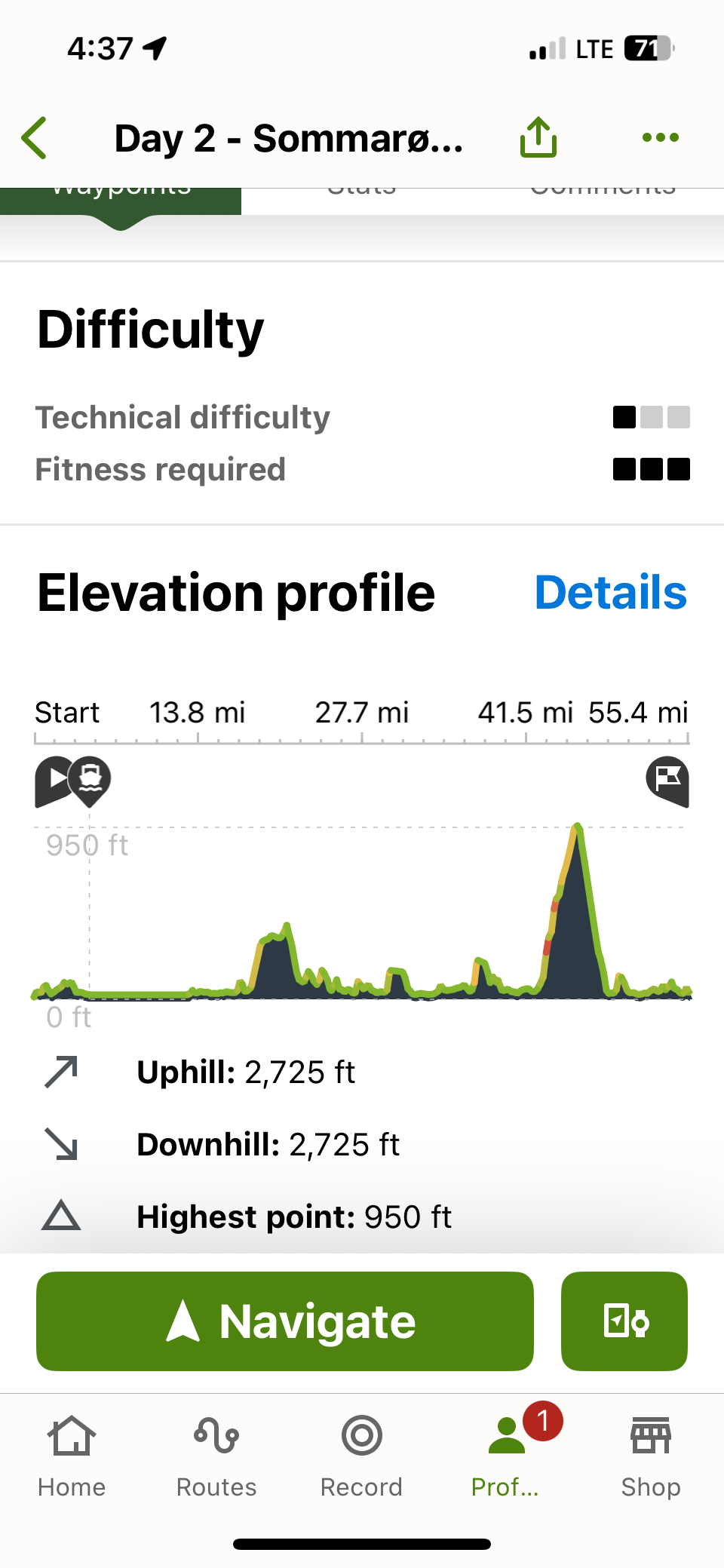The image size is (724, 1568).
Task: Tap the send-to-device button beside Navigate
Action: 624,1321
